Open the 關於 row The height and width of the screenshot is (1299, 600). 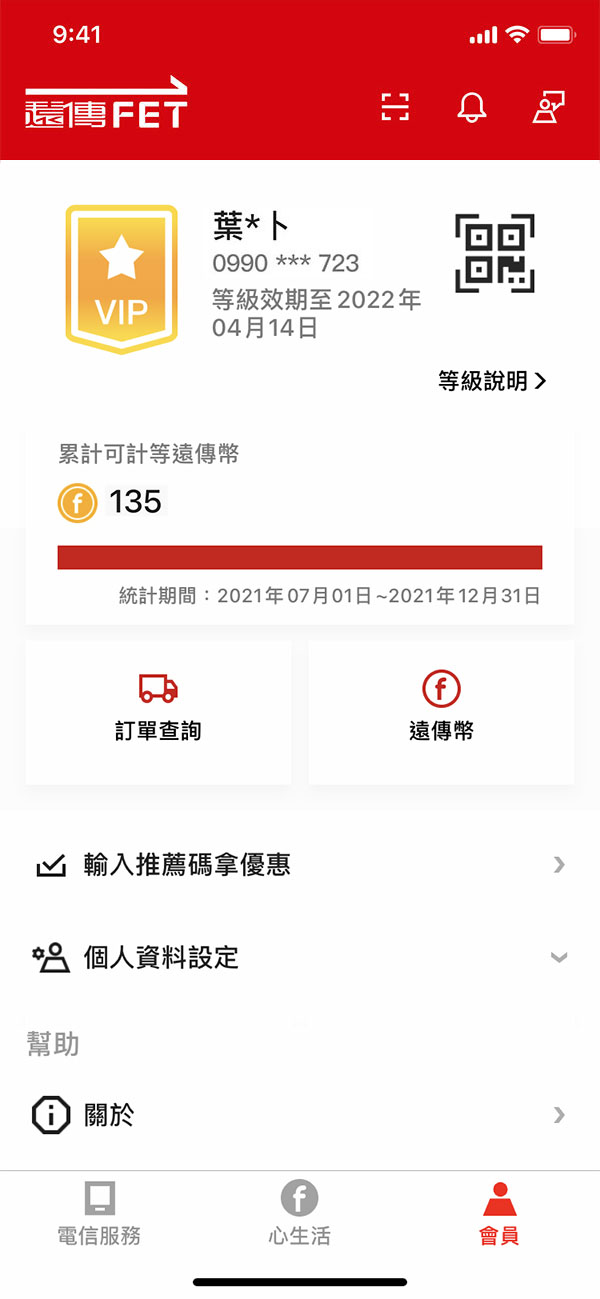(300, 1115)
